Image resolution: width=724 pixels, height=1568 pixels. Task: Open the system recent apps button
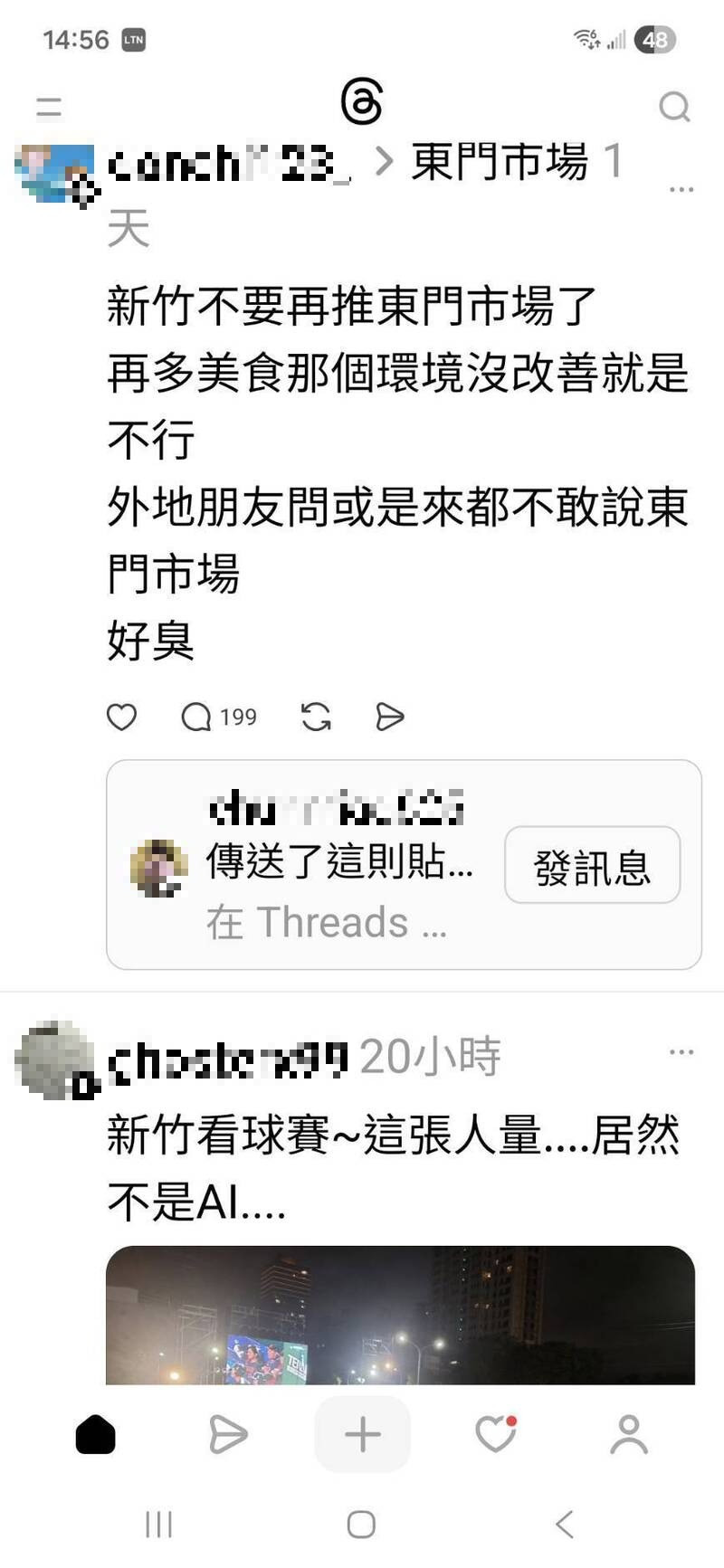point(158,1525)
